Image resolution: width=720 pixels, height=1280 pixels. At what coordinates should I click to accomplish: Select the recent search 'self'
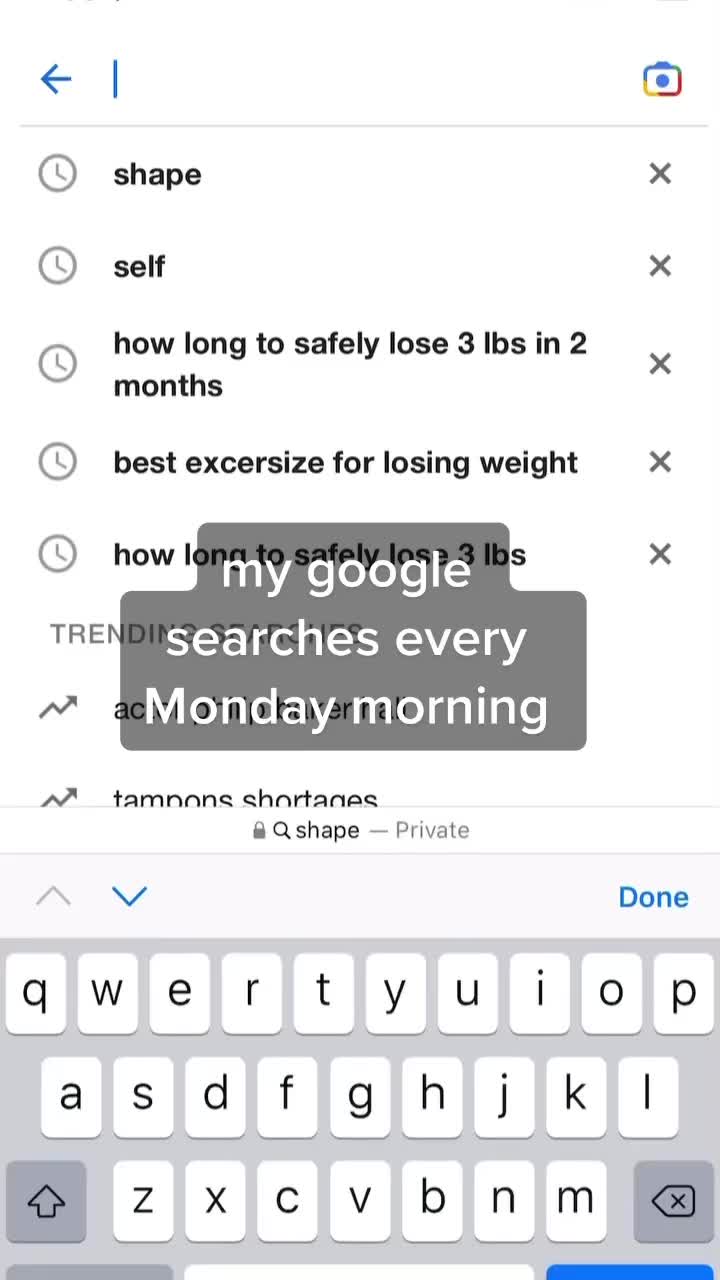139,266
